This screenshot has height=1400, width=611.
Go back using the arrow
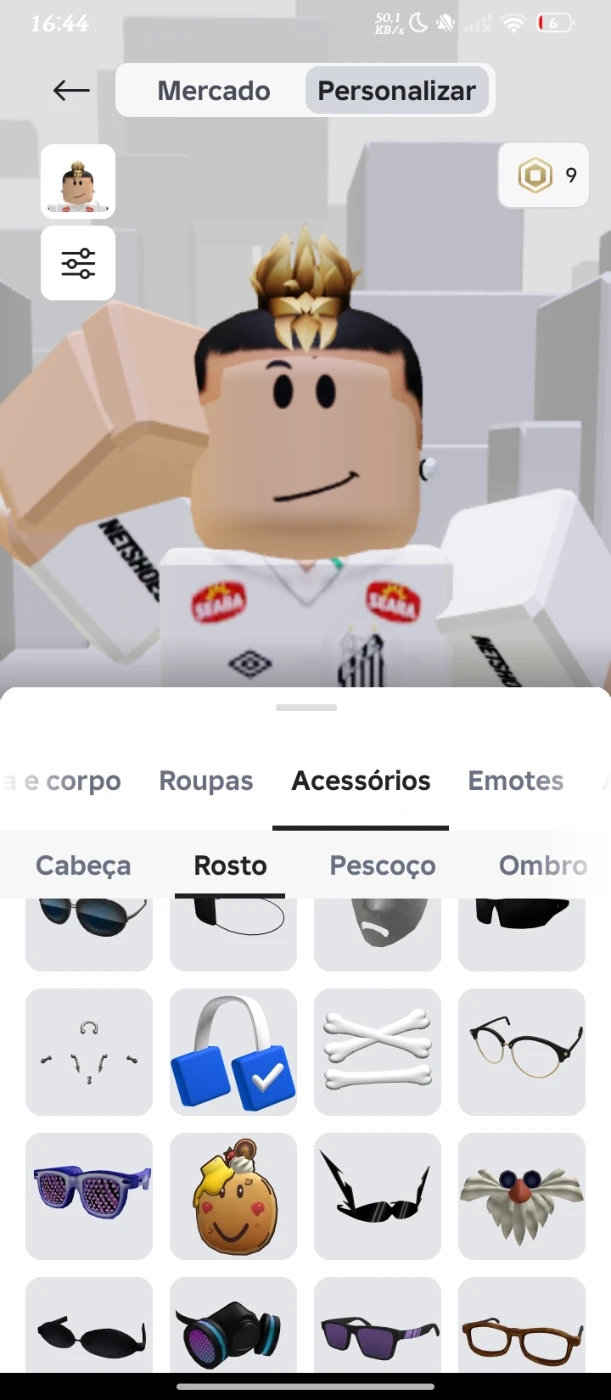[71, 91]
